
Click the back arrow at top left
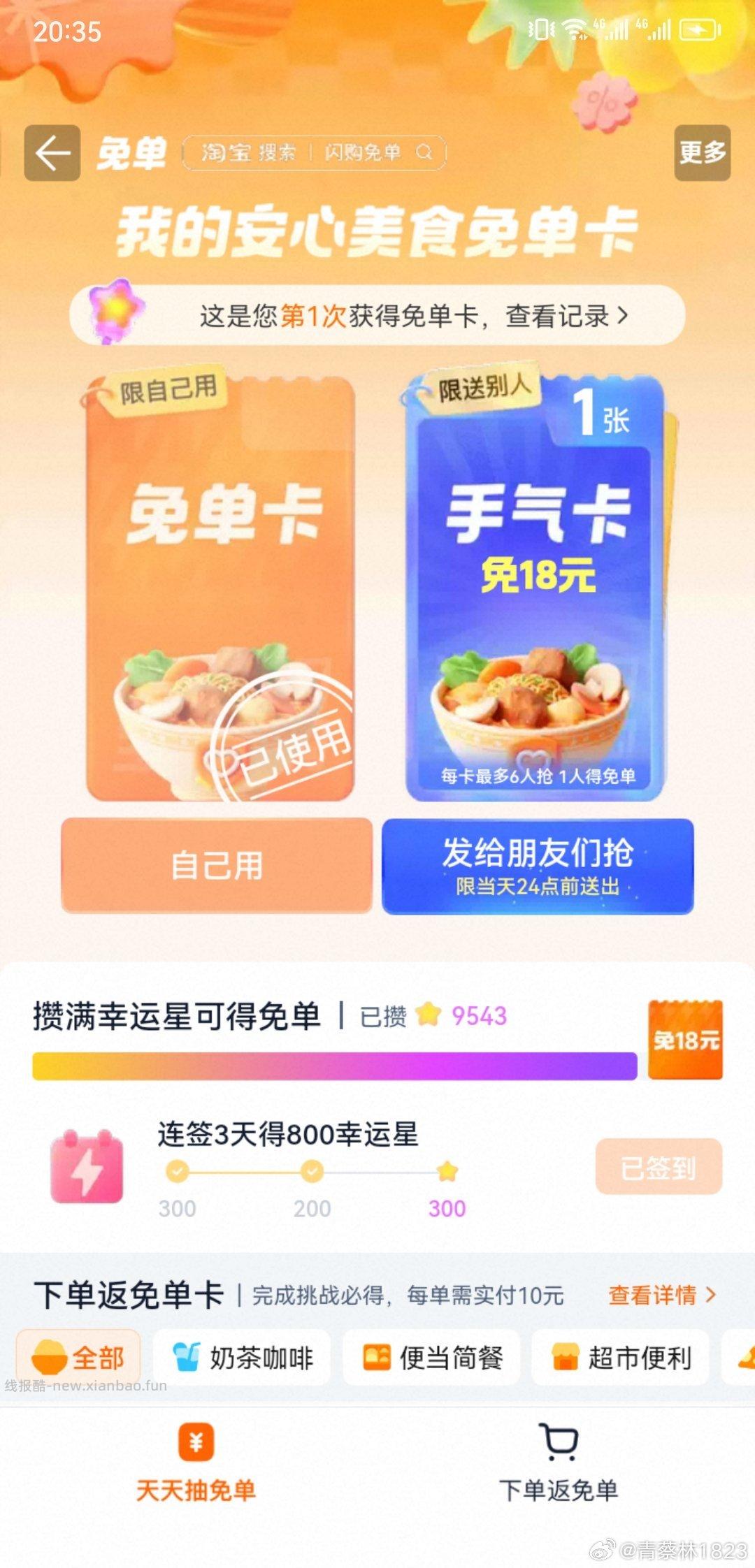tap(53, 154)
